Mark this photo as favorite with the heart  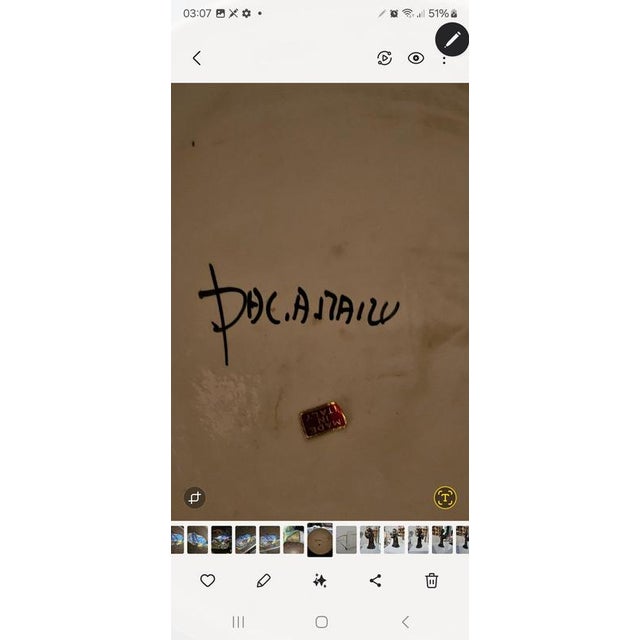tap(208, 580)
